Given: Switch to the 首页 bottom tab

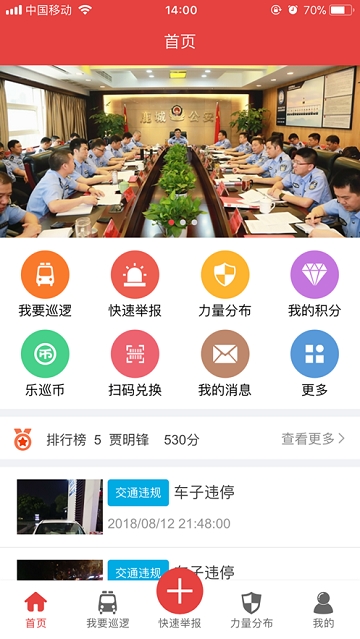Looking at the screenshot, I should tap(36, 610).
